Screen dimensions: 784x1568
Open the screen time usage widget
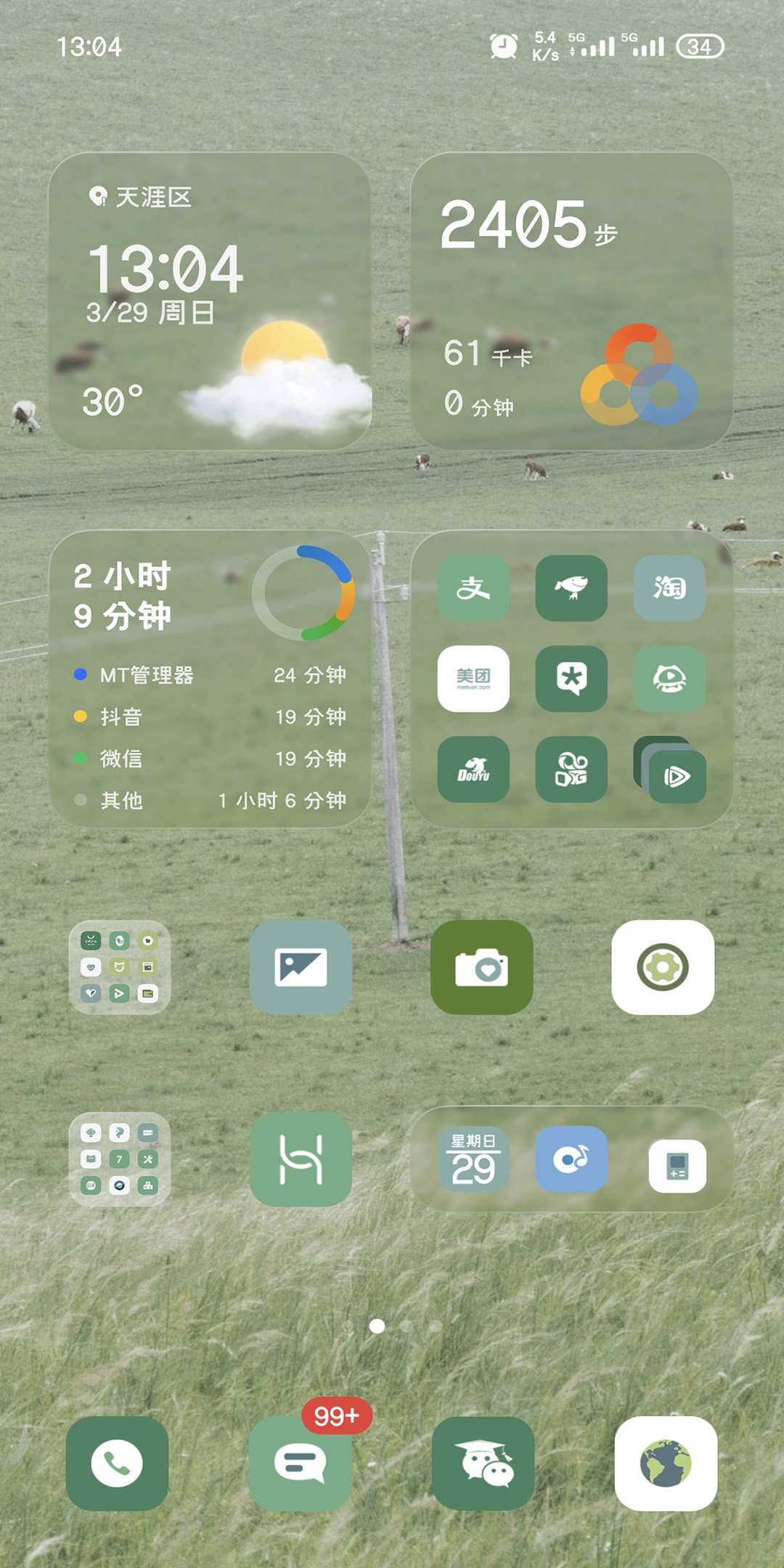210,679
